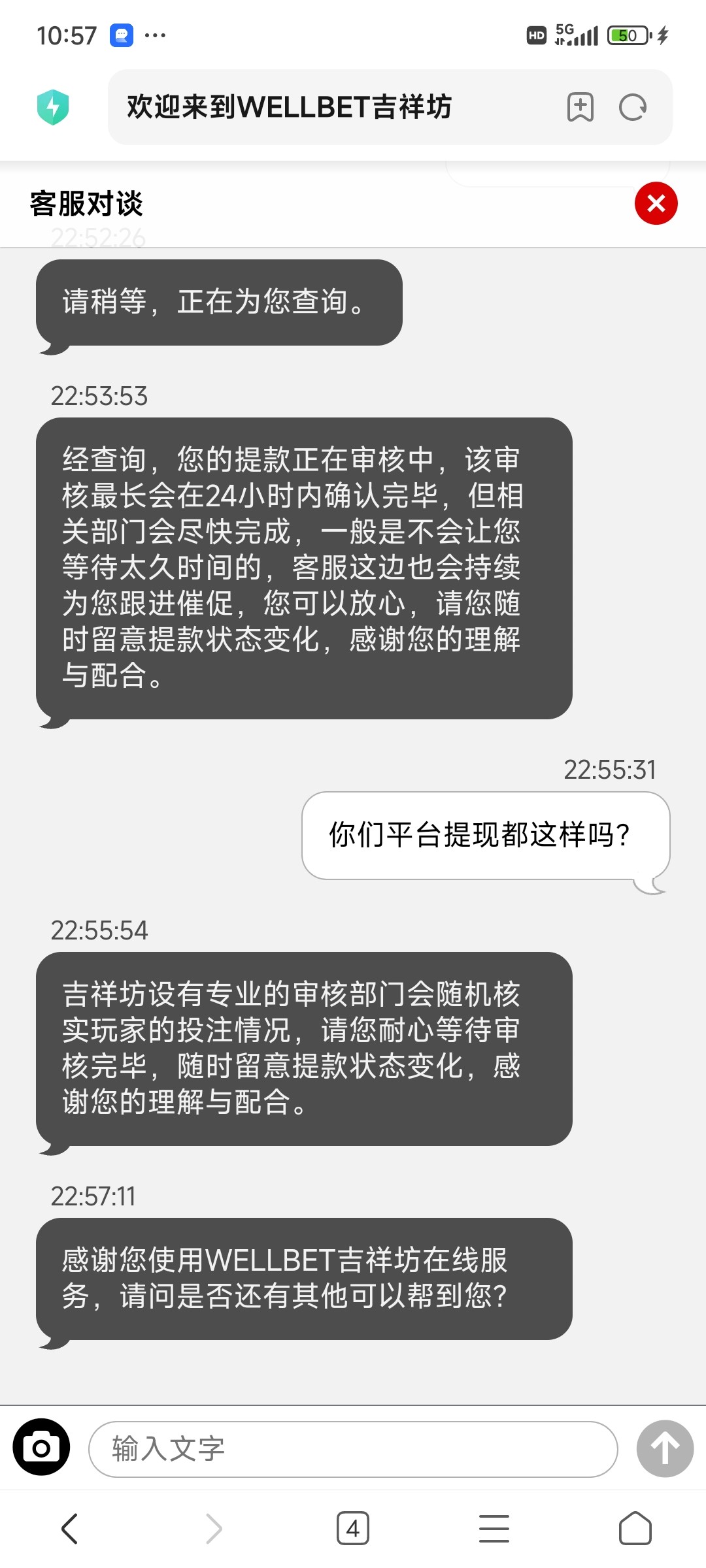Open the tab switcher showing 4 tabs
Screen dimensions: 706x1568
(x=353, y=1529)
